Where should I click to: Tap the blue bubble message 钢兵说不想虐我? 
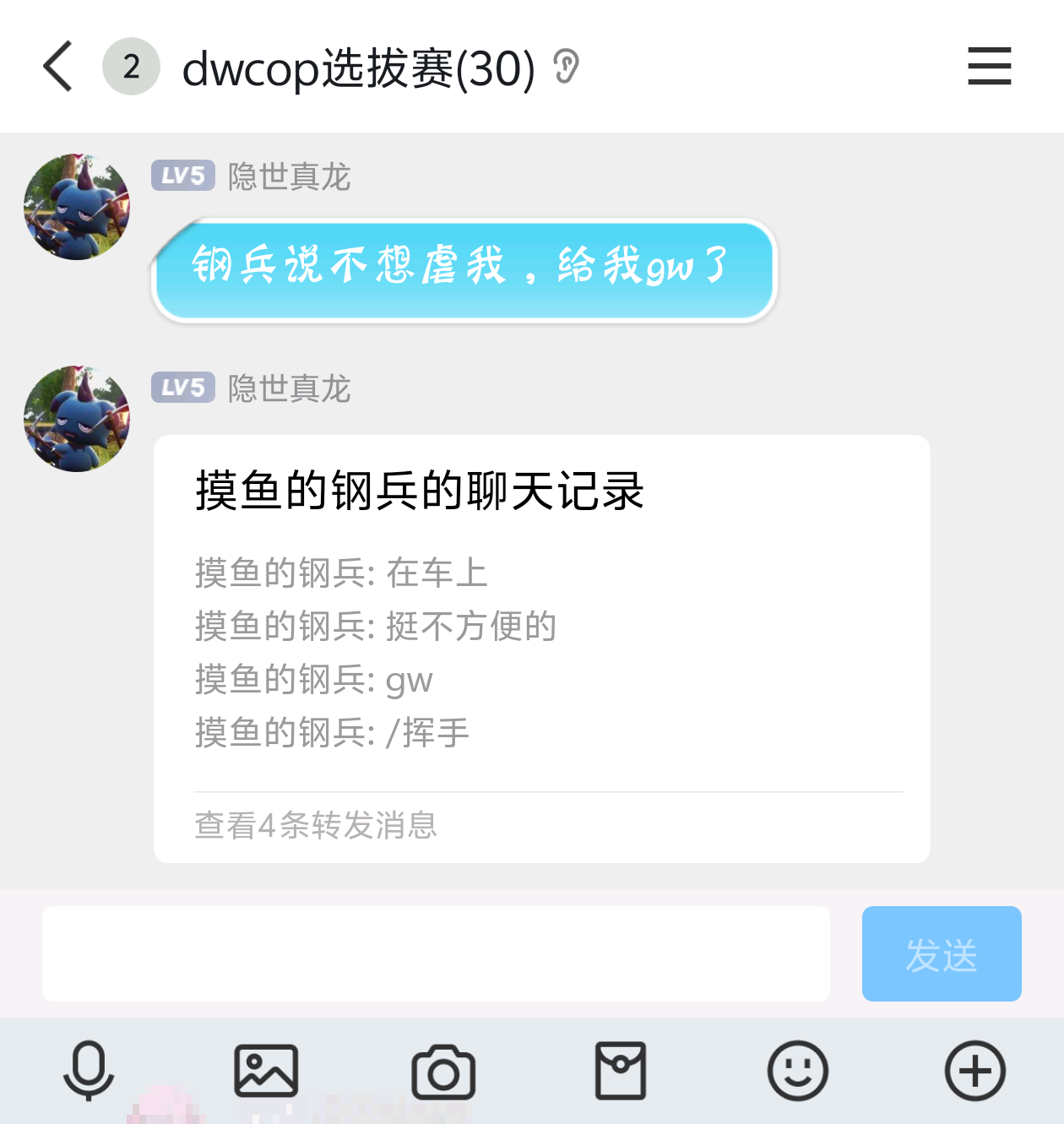pyautogui.click(x=464, y=270)
